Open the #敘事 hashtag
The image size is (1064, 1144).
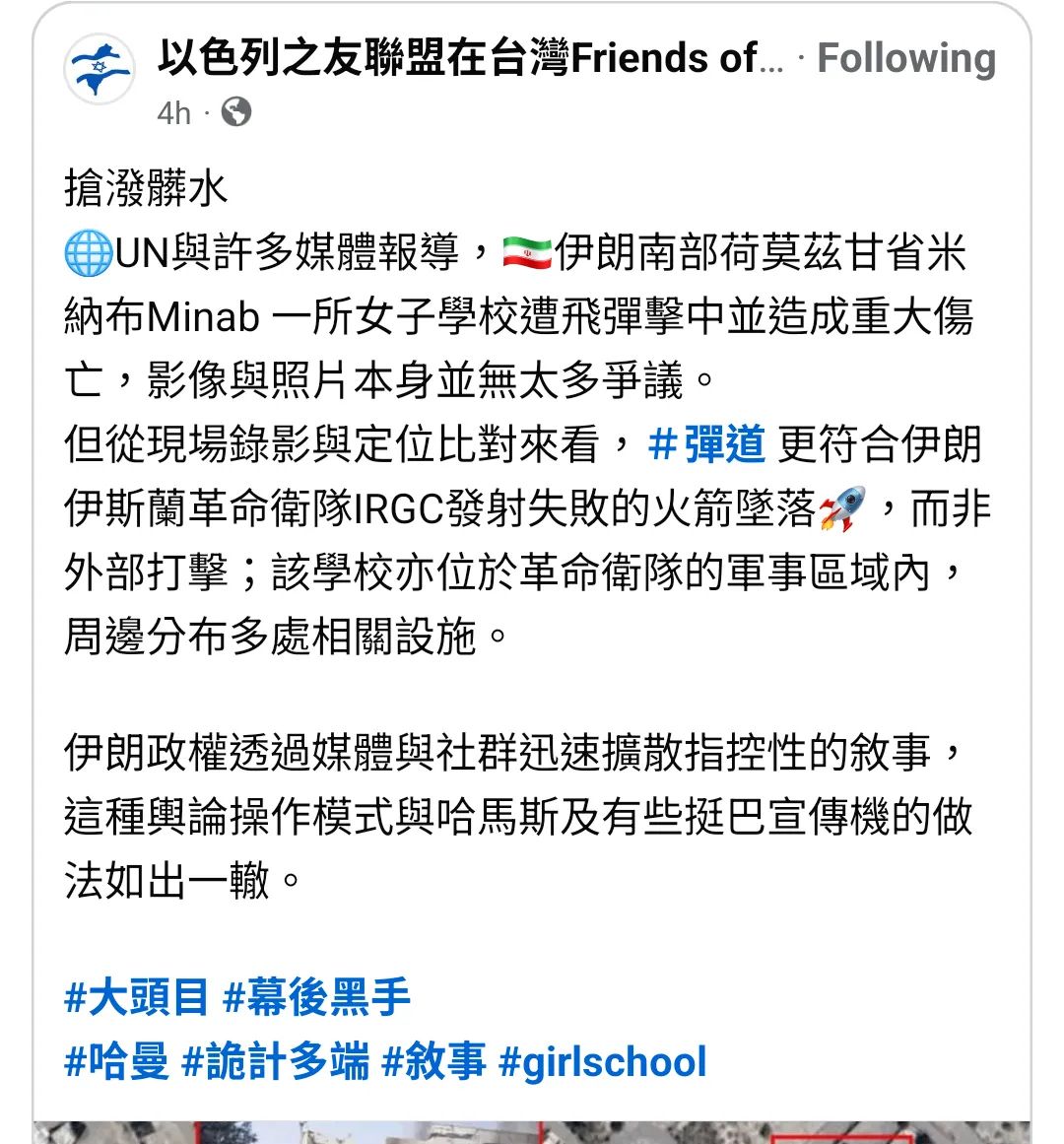pos(433,1062)
